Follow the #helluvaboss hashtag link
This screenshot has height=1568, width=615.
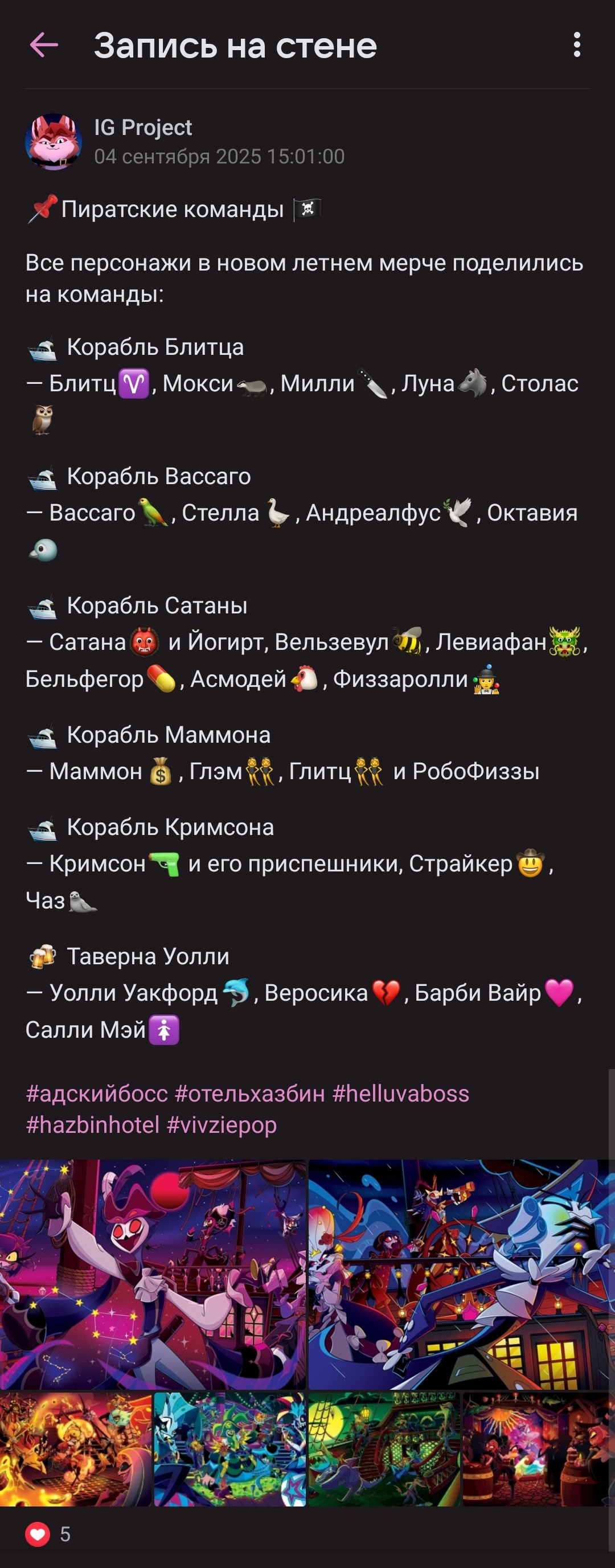click(x=400, y=1094)
